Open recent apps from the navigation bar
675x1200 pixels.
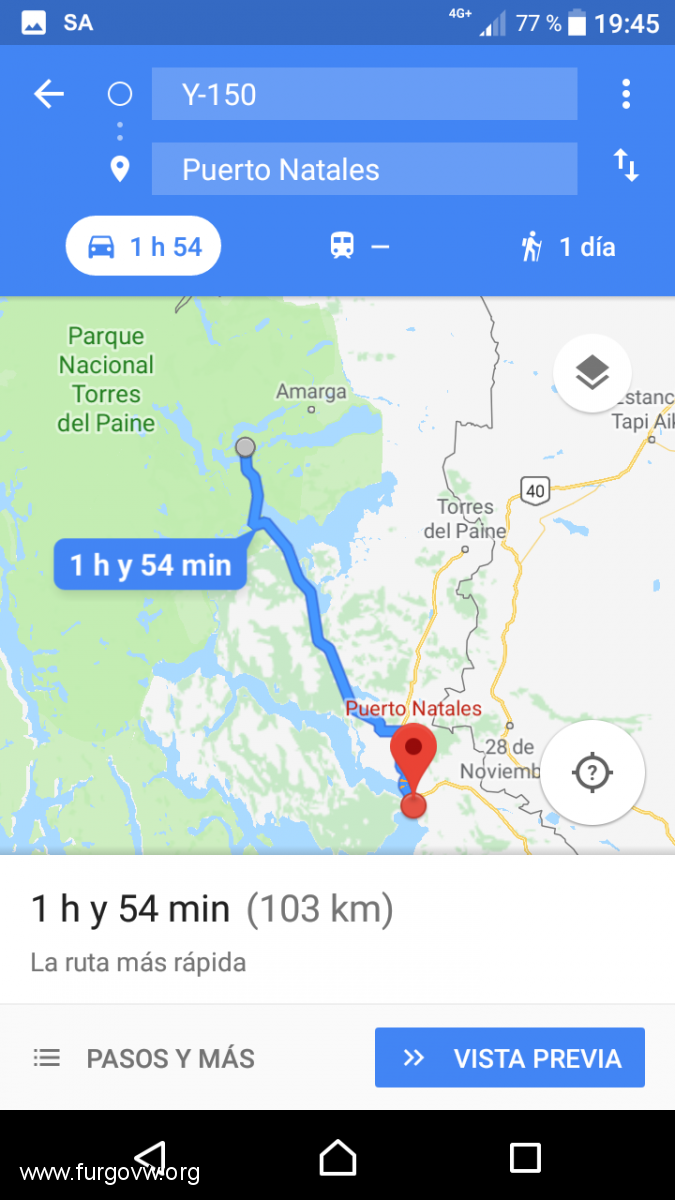524,1157
